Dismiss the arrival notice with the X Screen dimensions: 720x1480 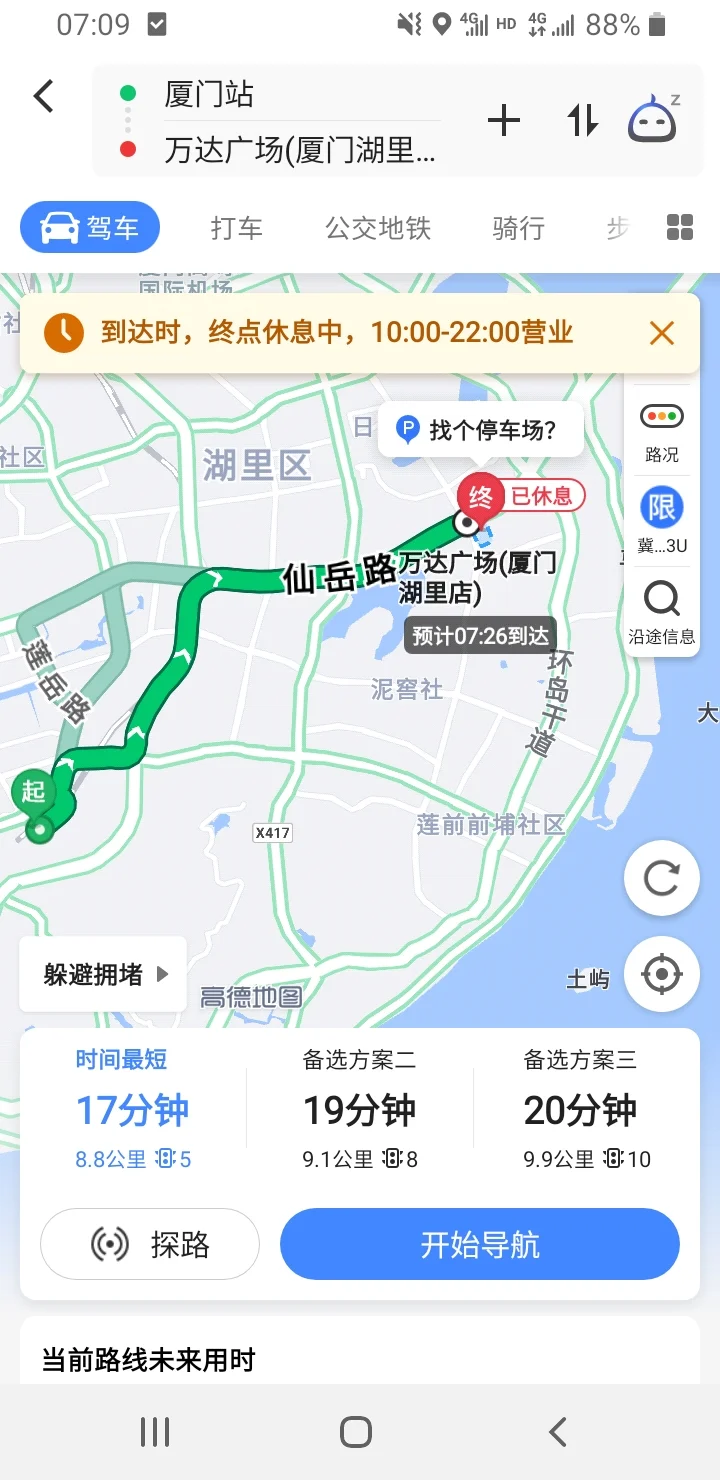(662, 332)
